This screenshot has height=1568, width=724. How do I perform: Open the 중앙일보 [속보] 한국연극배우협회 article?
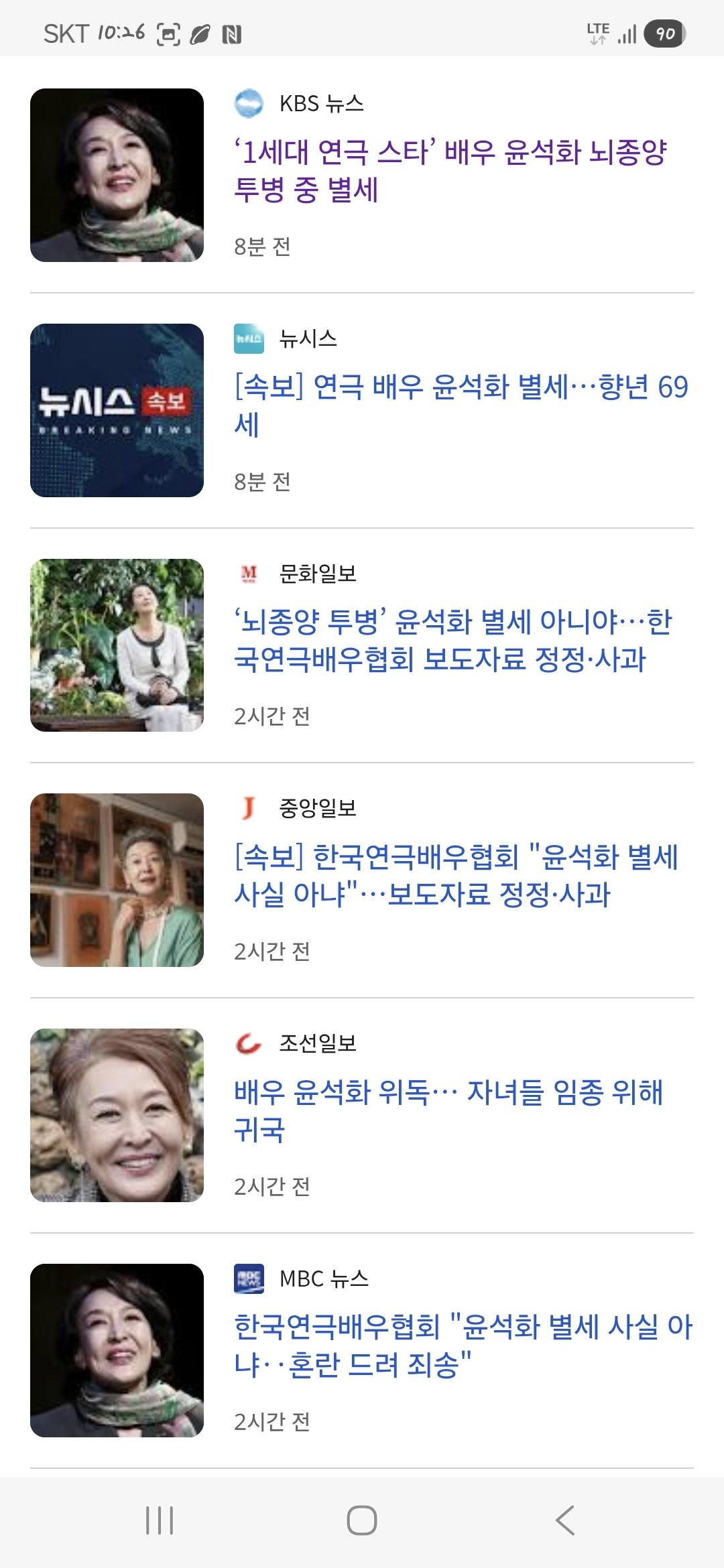[456, 875]
